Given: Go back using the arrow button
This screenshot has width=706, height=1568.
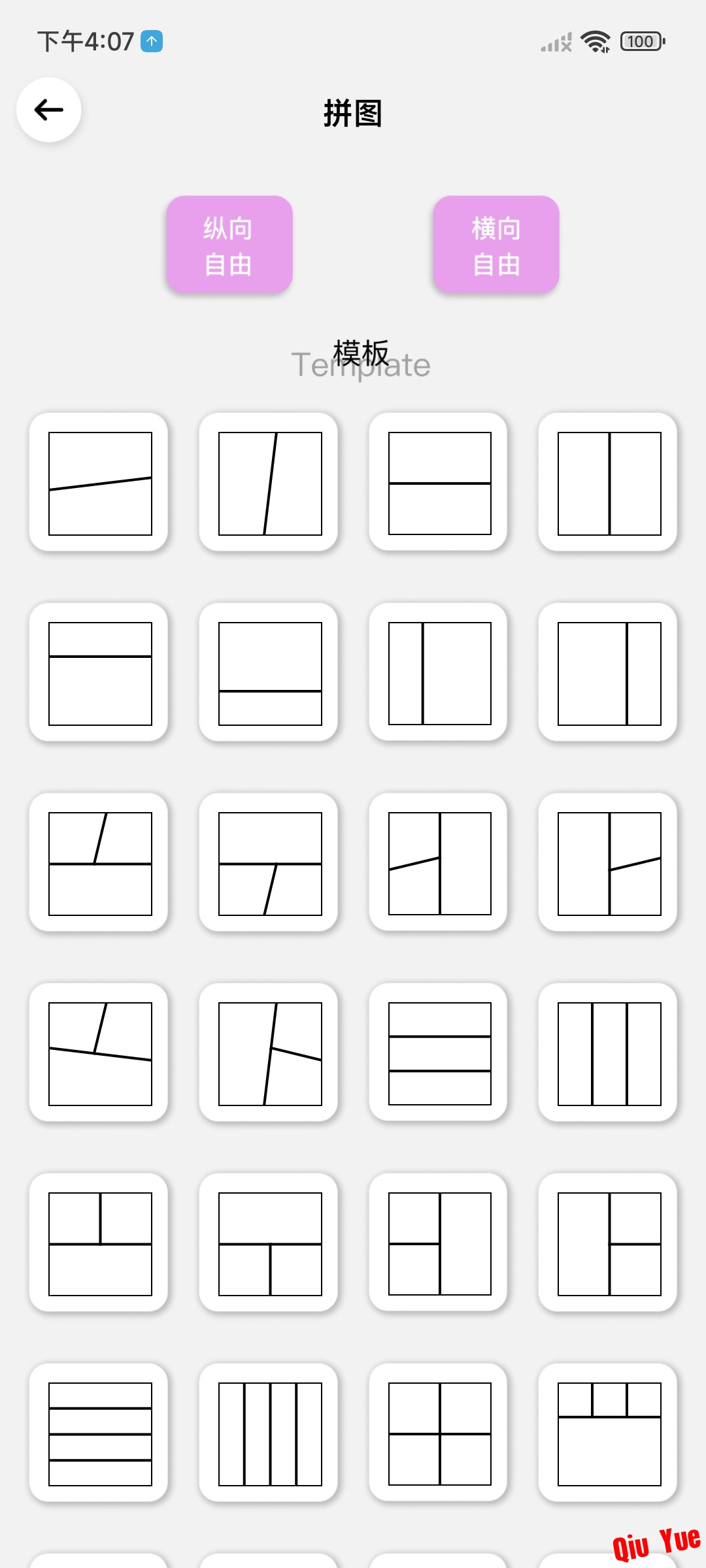Looking at the screenshot, I should [49, 110].
